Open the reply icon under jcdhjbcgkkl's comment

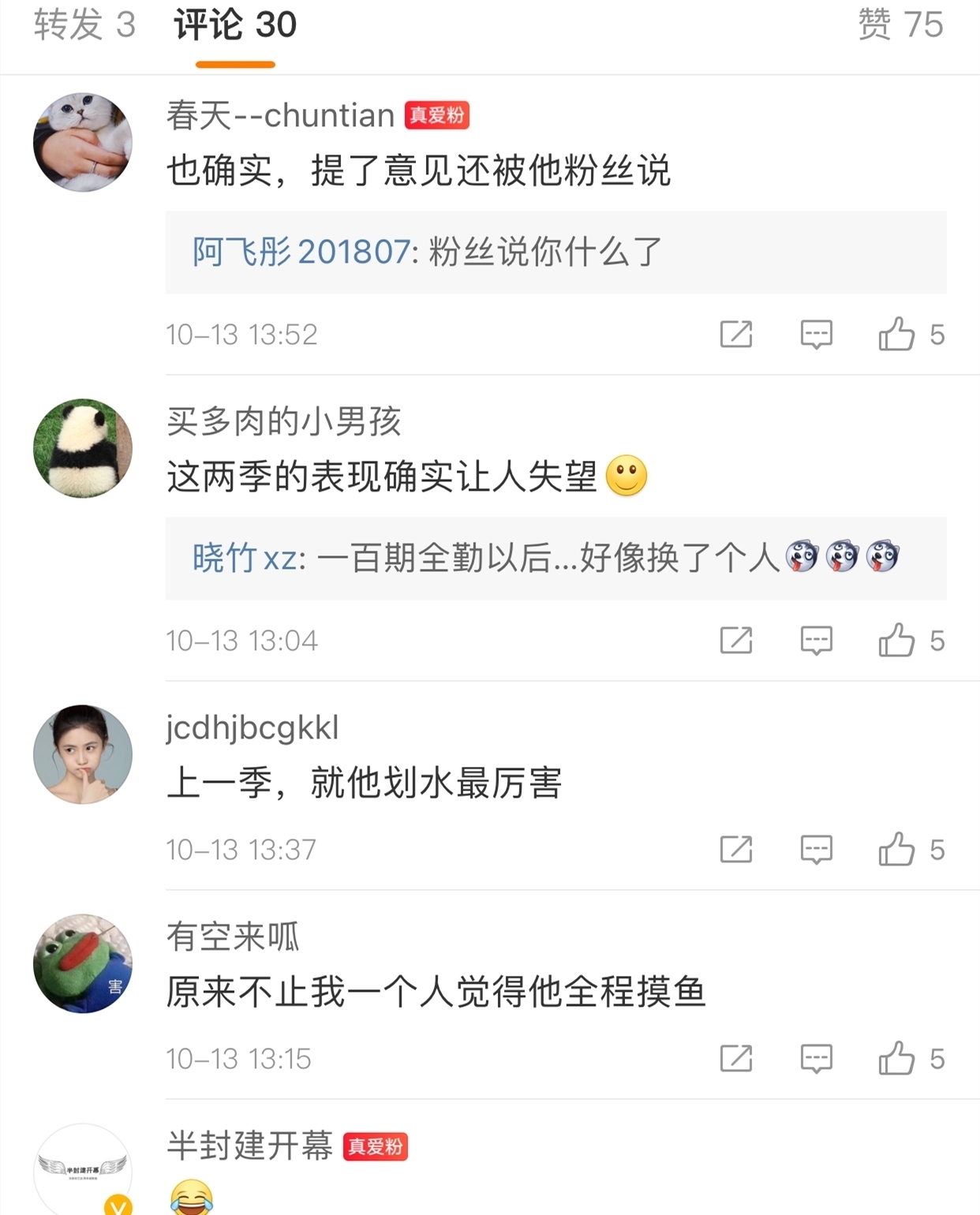pyautogui.click(x=817, y=849)
